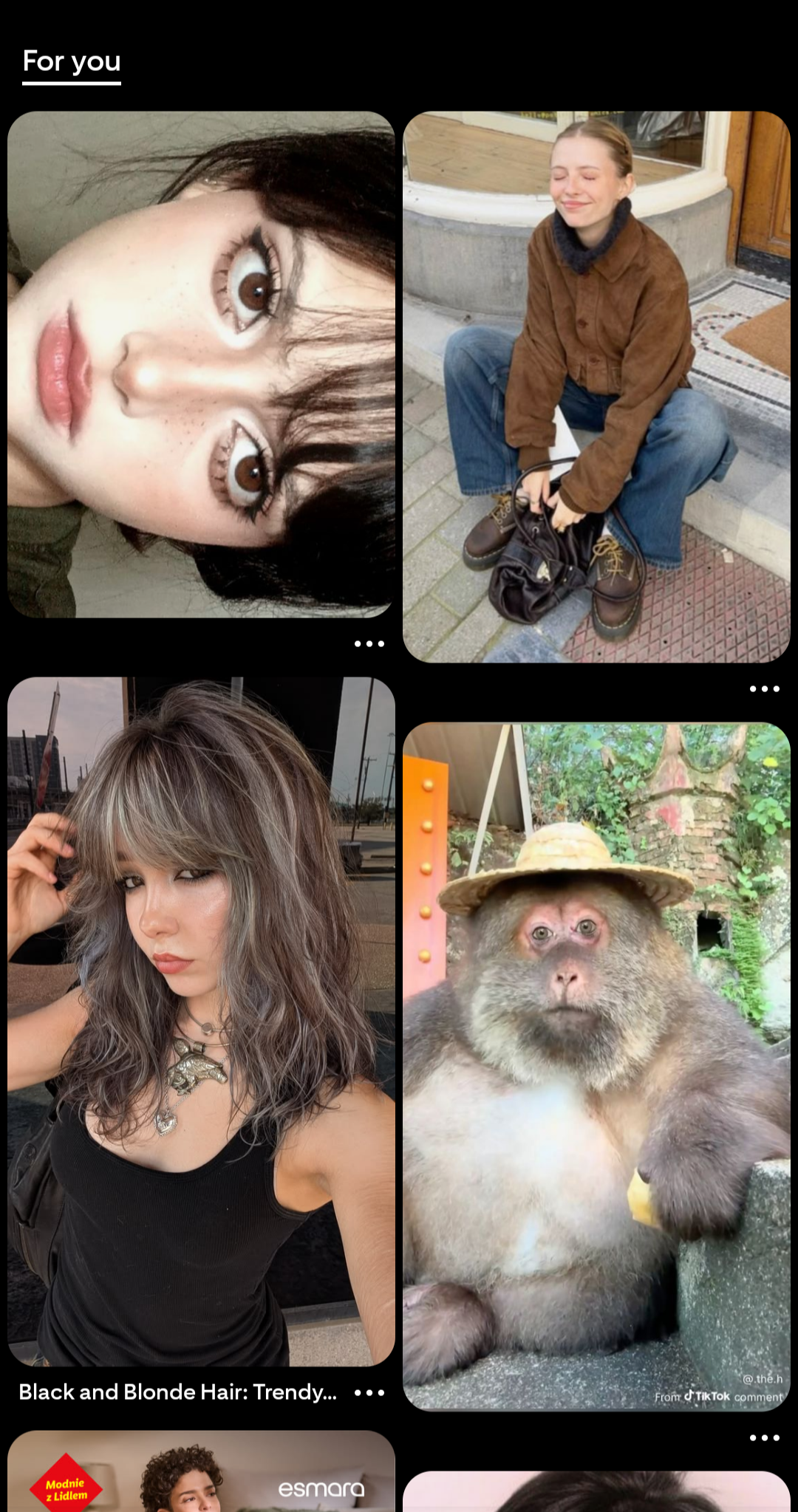The height and width of the screenshot is (1512, 798).
Task: Open more options under the monkey pin
Action: 765,1438
